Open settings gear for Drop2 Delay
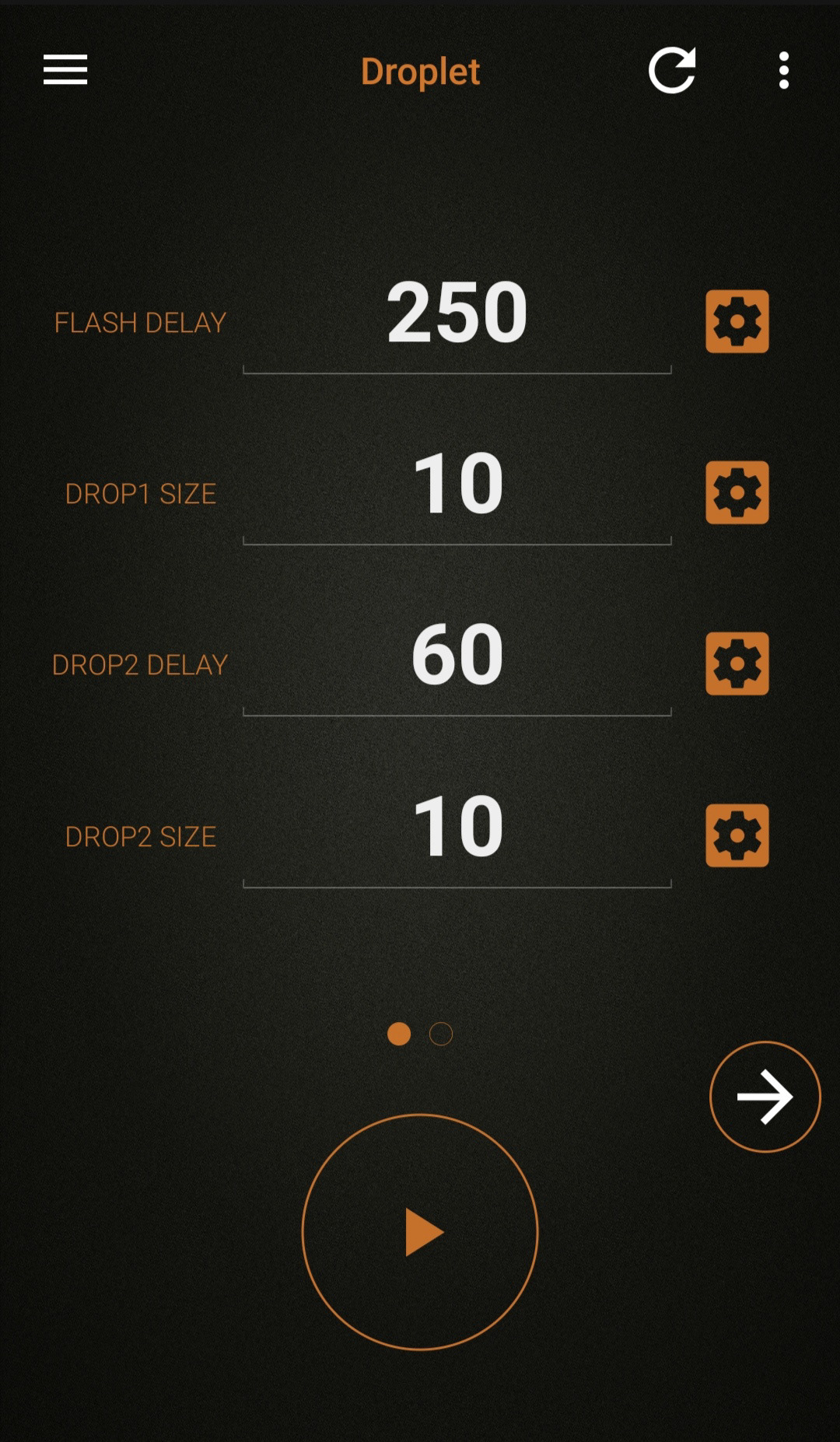Screen dimensions: 840x1442 [x=737, y=663]
